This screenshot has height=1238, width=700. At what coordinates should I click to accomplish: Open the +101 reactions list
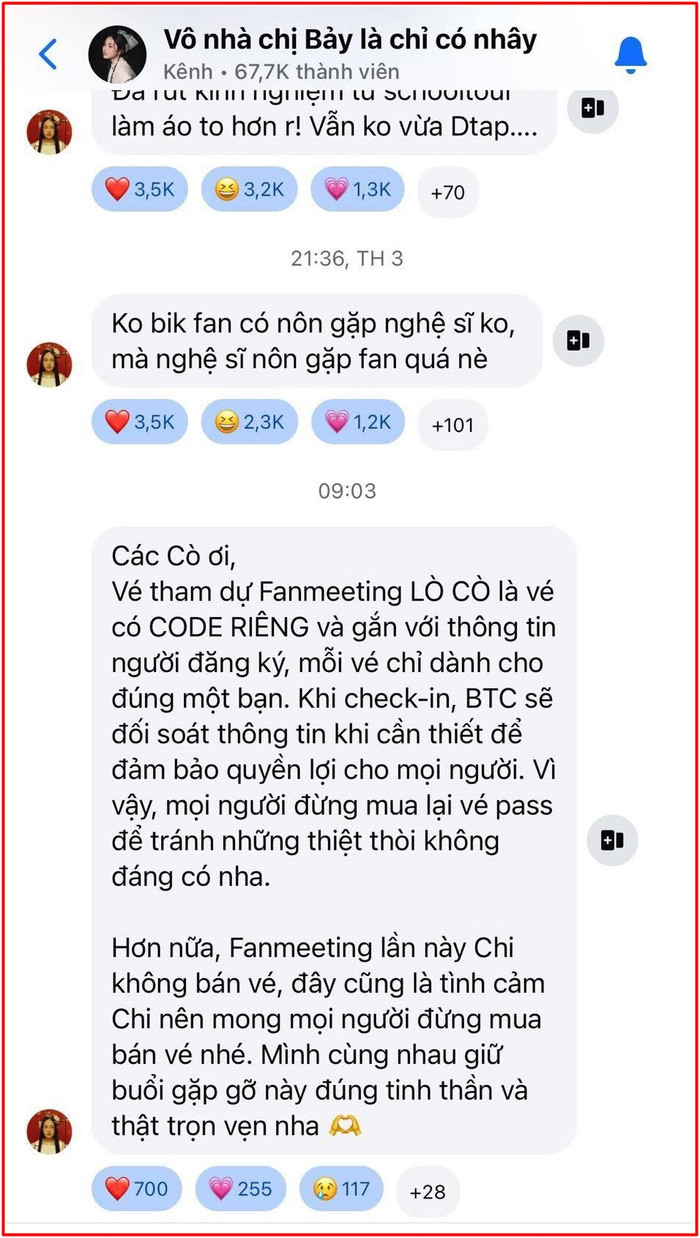(452, 425)
